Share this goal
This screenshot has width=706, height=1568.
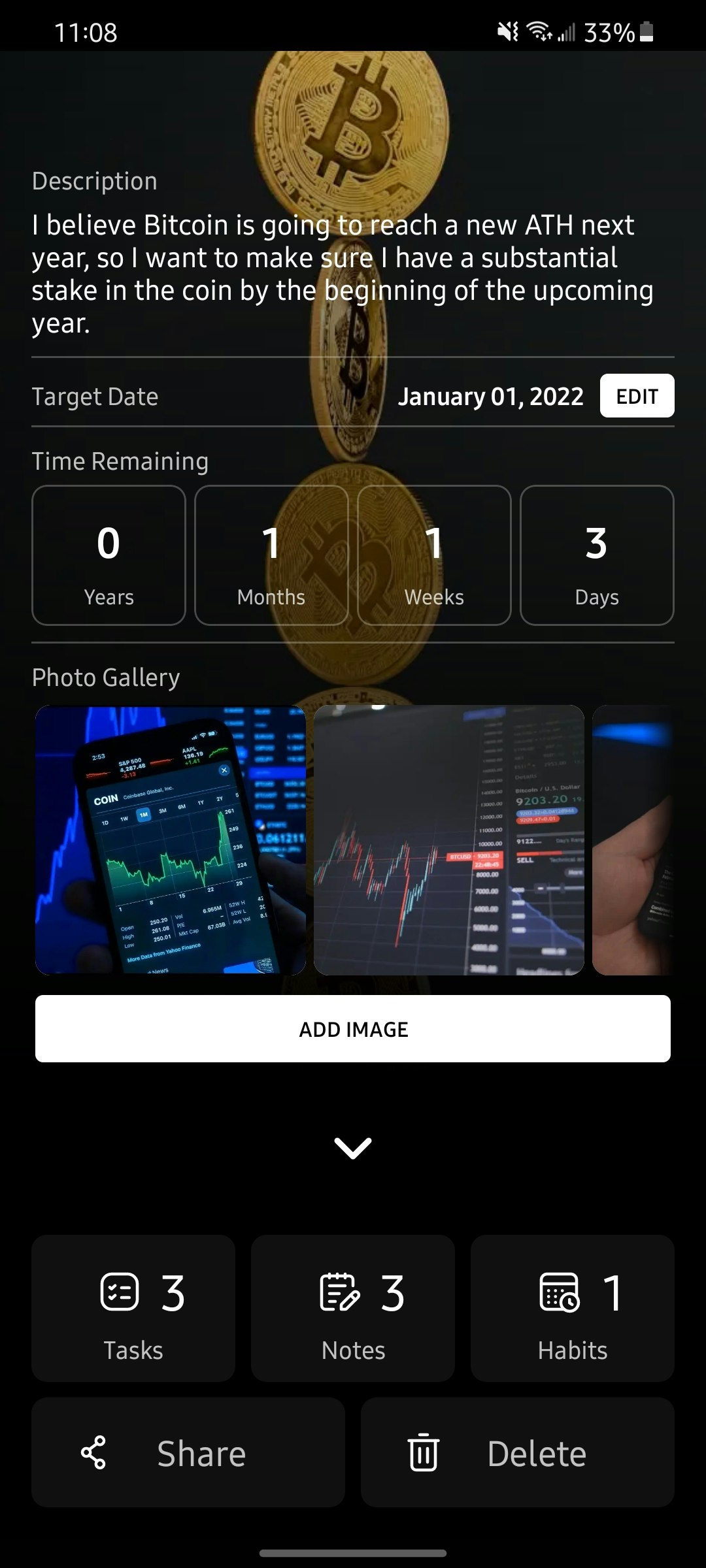[x=188, y=1453]
